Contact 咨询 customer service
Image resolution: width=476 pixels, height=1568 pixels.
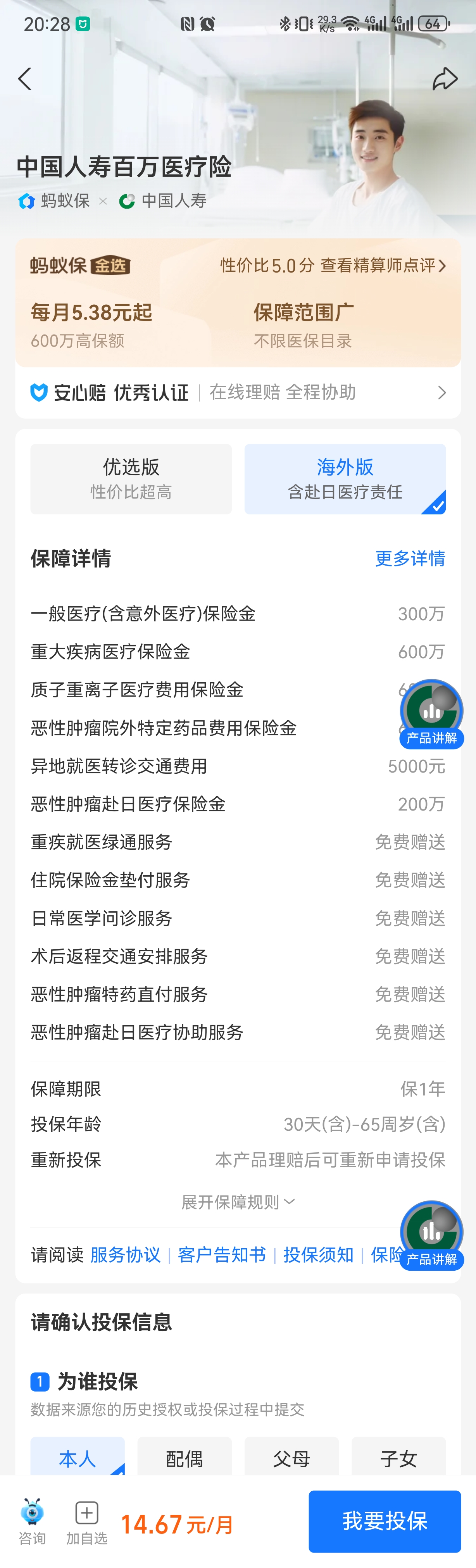point(32,1522)
